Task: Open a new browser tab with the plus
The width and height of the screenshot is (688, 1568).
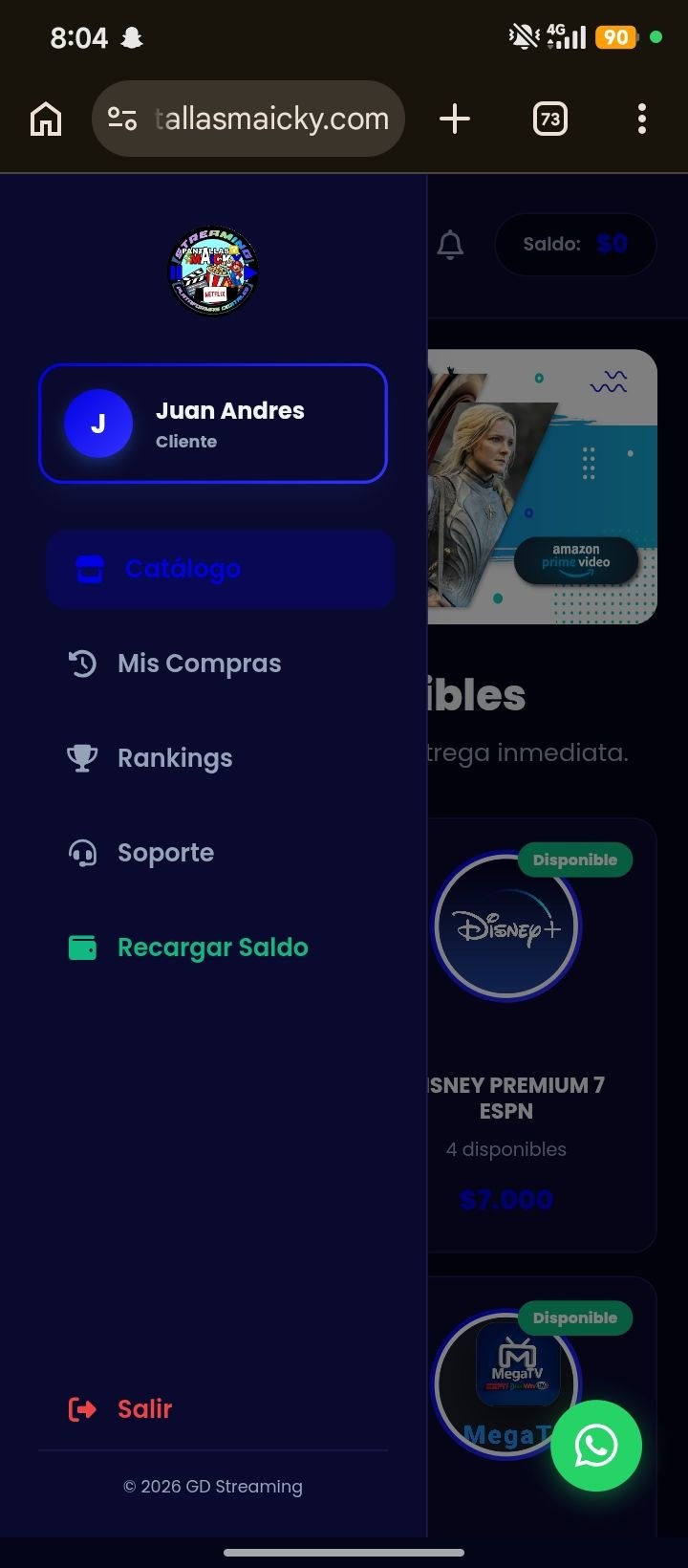Action: coord(455,119)
